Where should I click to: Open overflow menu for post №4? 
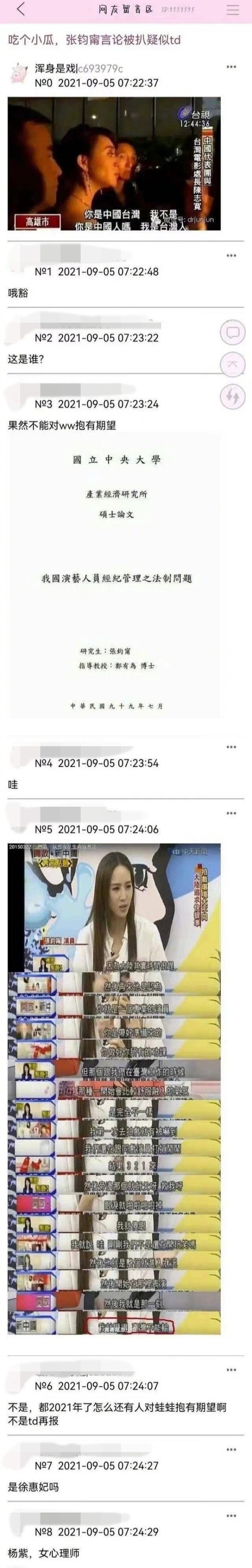(x=231, y=747)
